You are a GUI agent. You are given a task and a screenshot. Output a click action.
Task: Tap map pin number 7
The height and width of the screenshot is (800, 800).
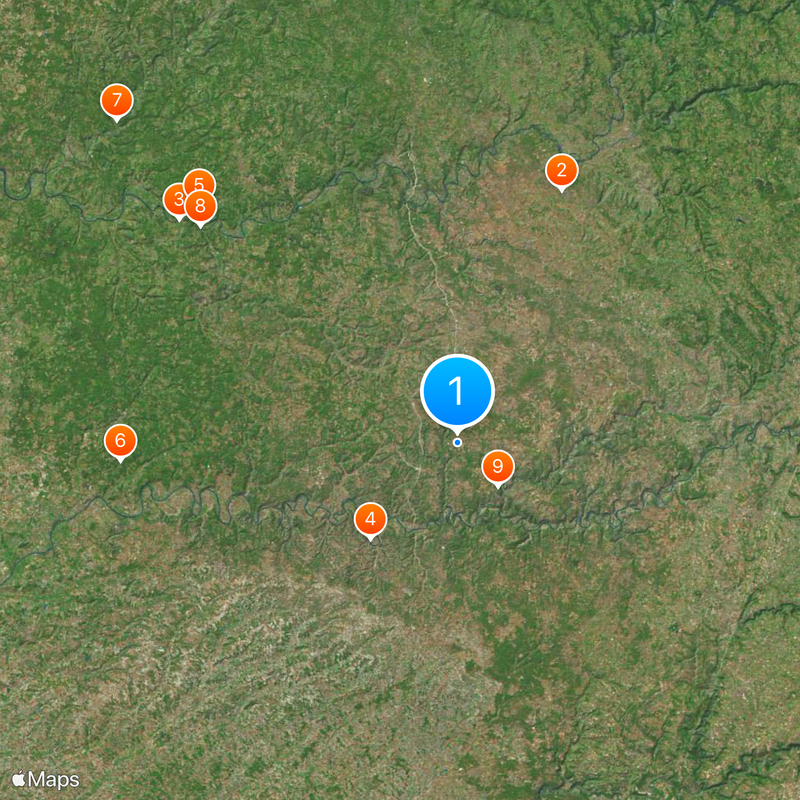[x=117, y=100]
